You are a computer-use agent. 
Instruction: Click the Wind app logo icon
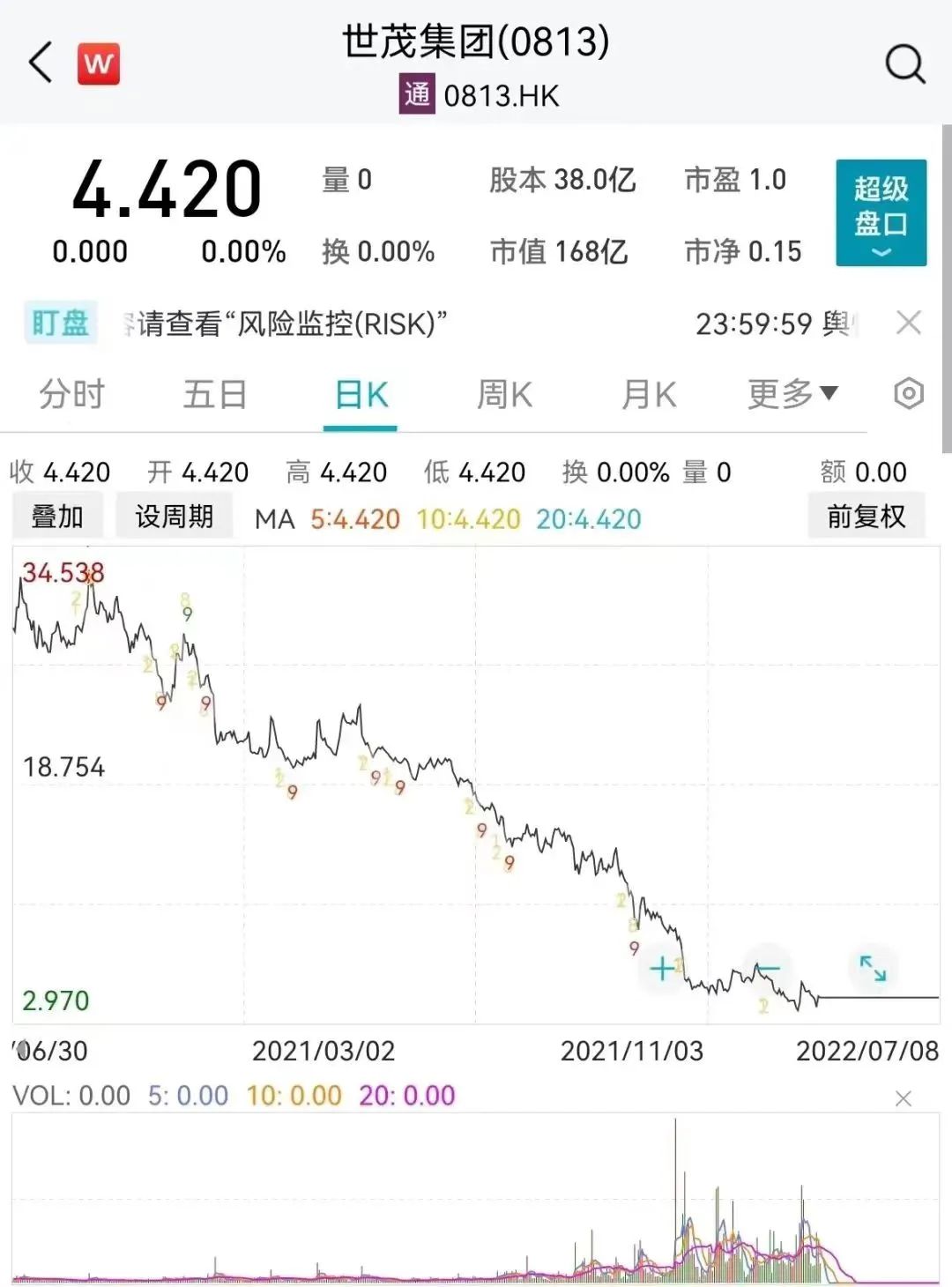(99, 63)
